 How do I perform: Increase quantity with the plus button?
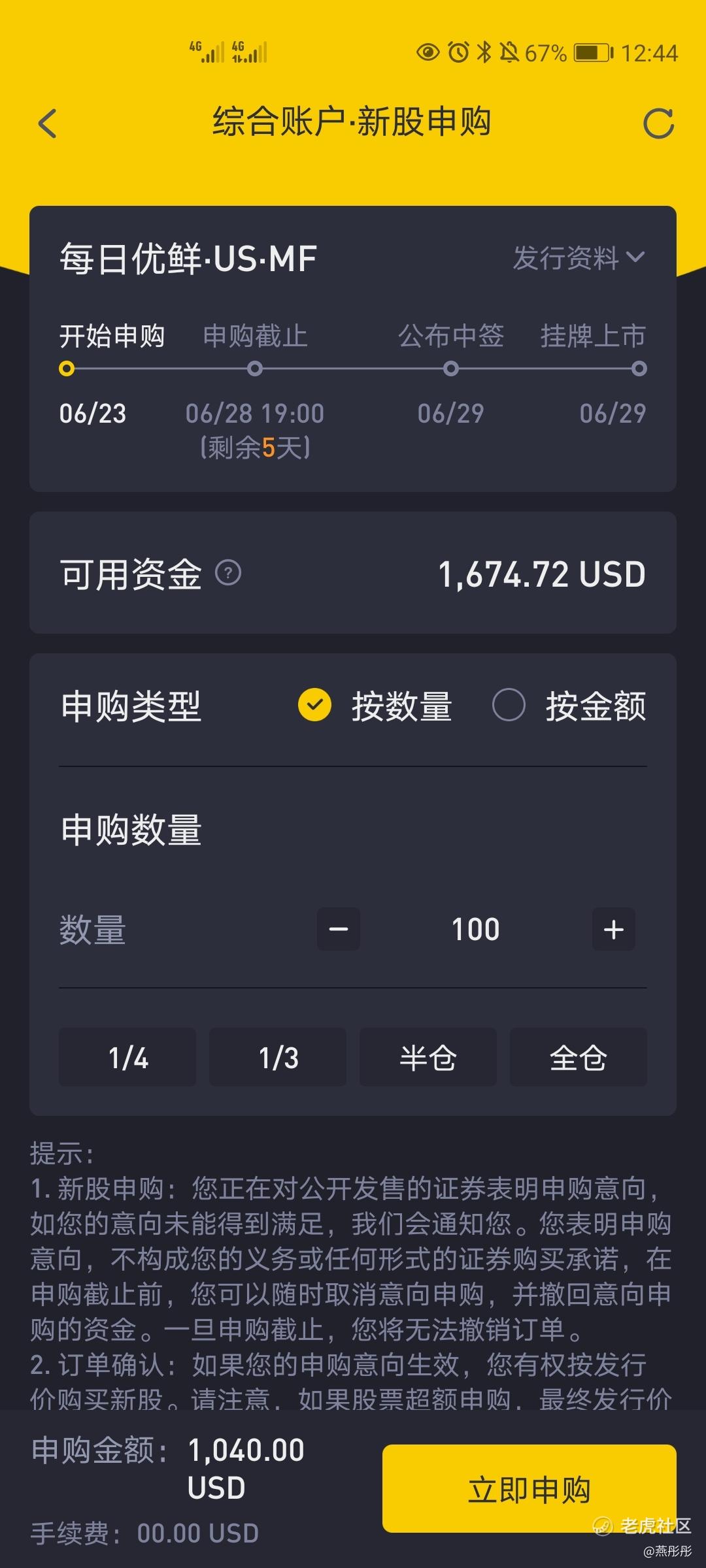pyautogui.click(x=614, y=929)
